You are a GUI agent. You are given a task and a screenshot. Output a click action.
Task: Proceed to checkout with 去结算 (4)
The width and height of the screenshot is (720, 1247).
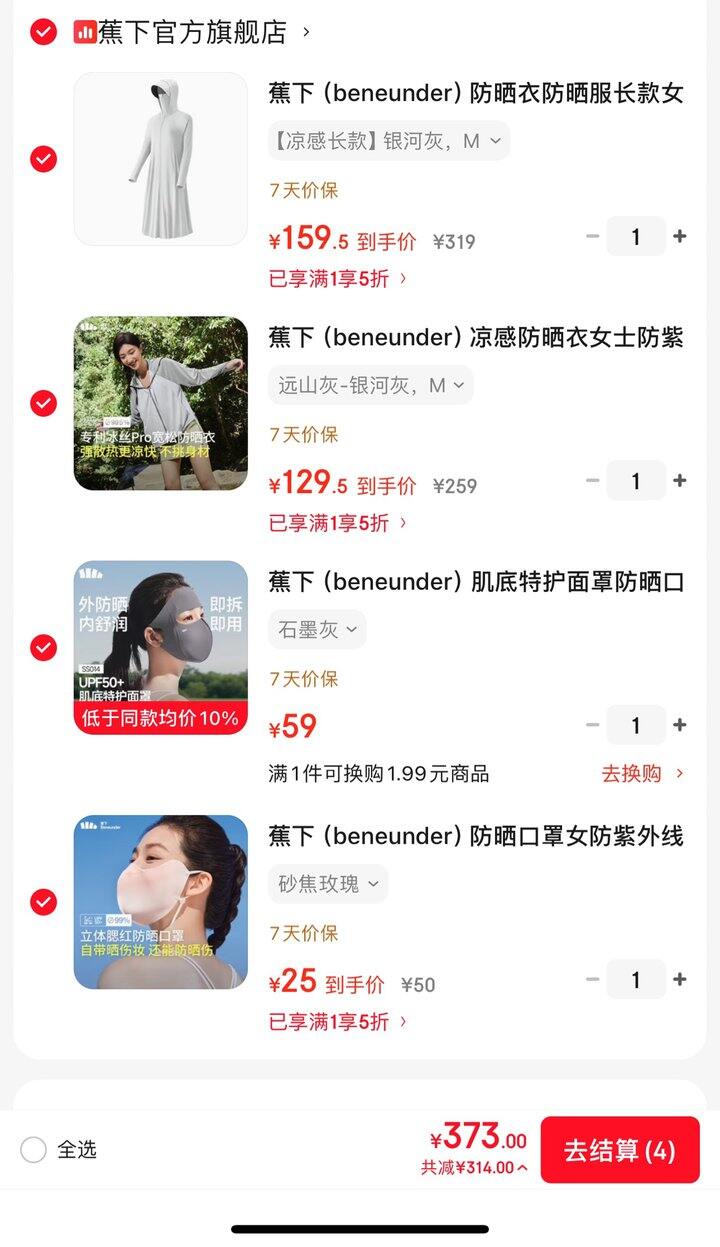click(620, 1150)
